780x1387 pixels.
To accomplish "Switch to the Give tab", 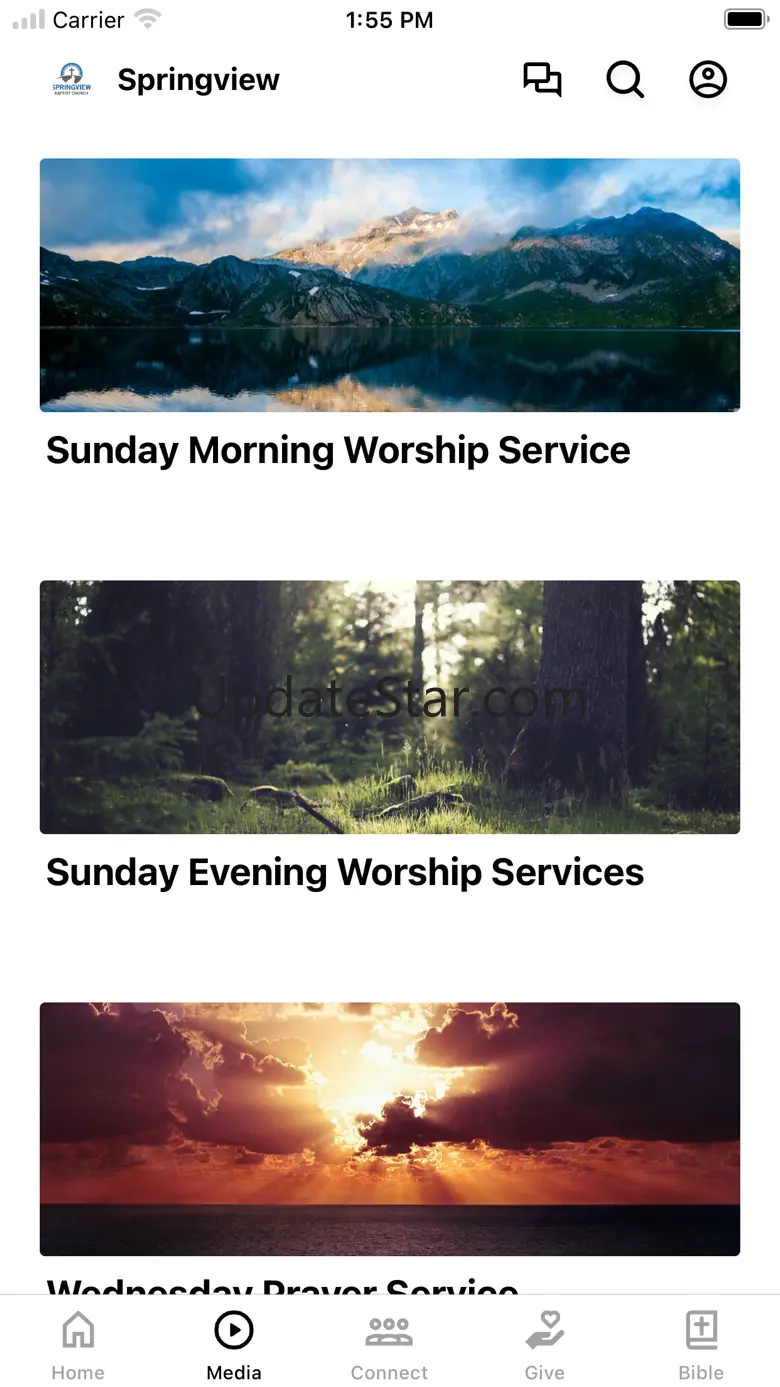I will click(x=545, y=1346).
